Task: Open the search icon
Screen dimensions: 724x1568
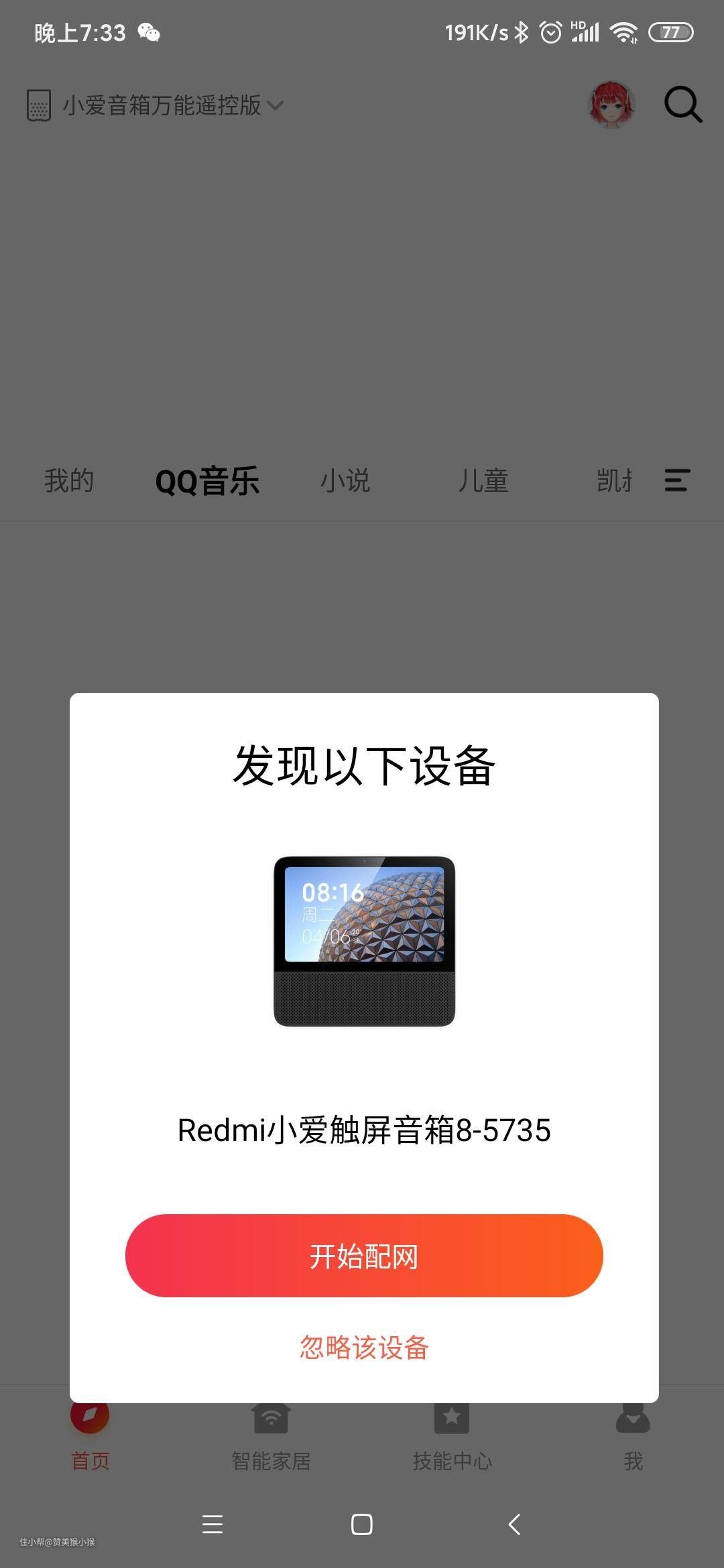Action: pos(682,105)
